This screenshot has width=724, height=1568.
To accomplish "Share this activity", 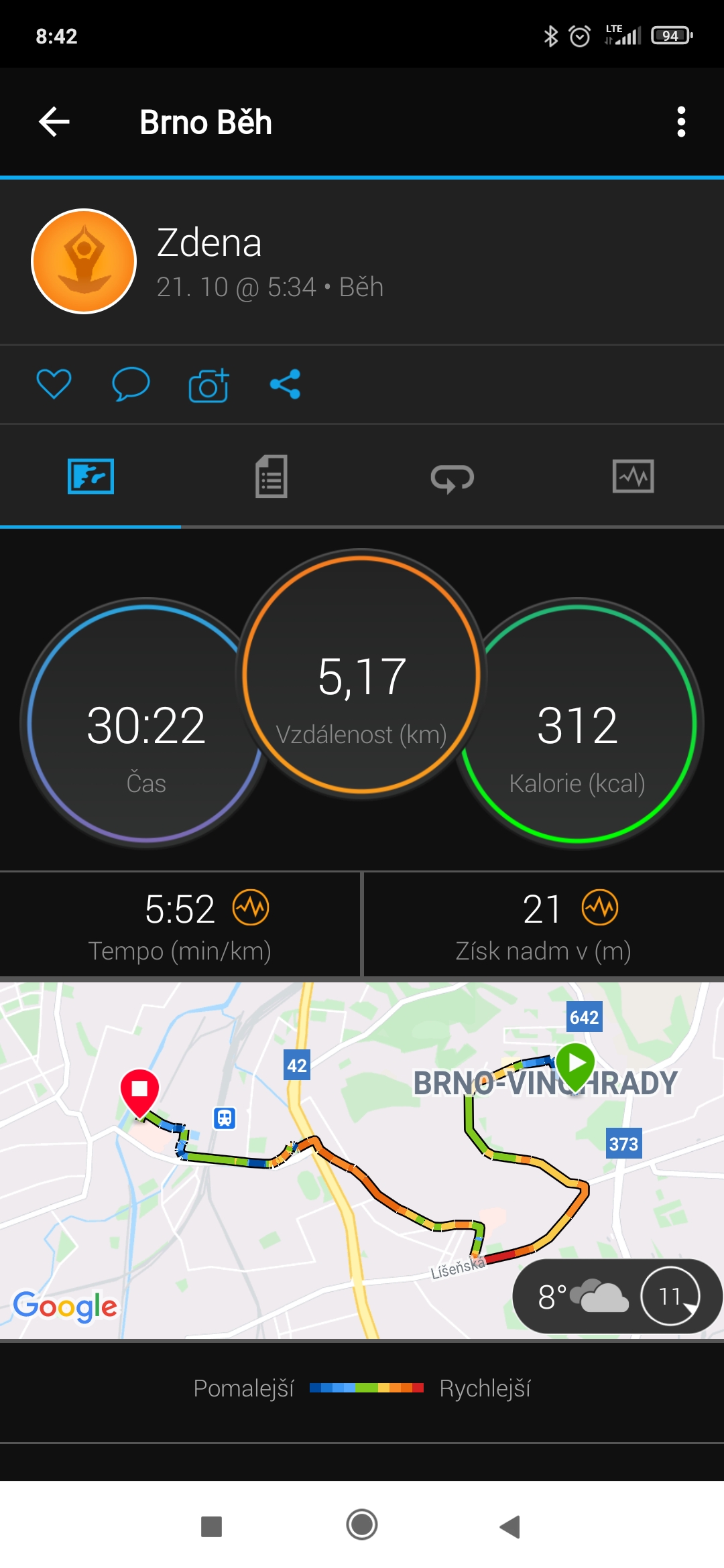I will pos(285,384).
